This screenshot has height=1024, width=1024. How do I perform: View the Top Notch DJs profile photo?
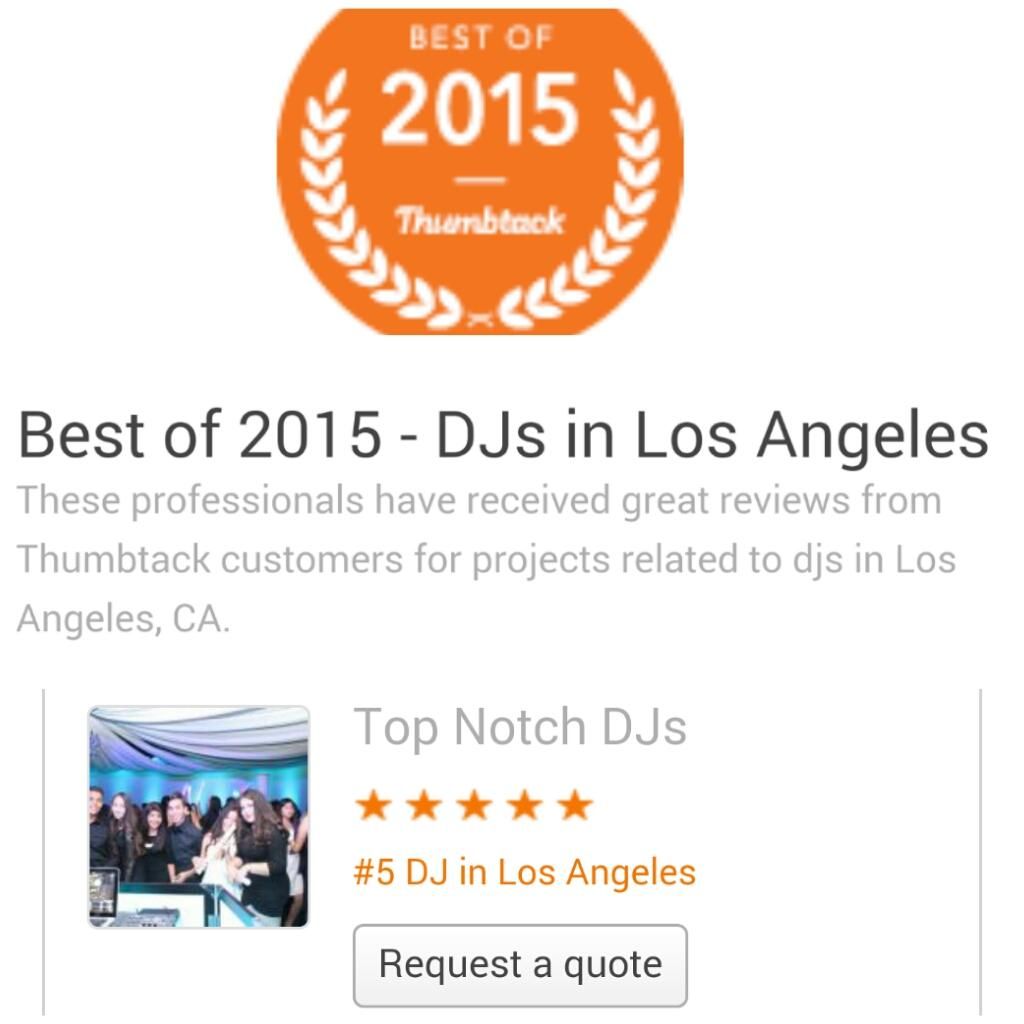(x=199, y=817)
